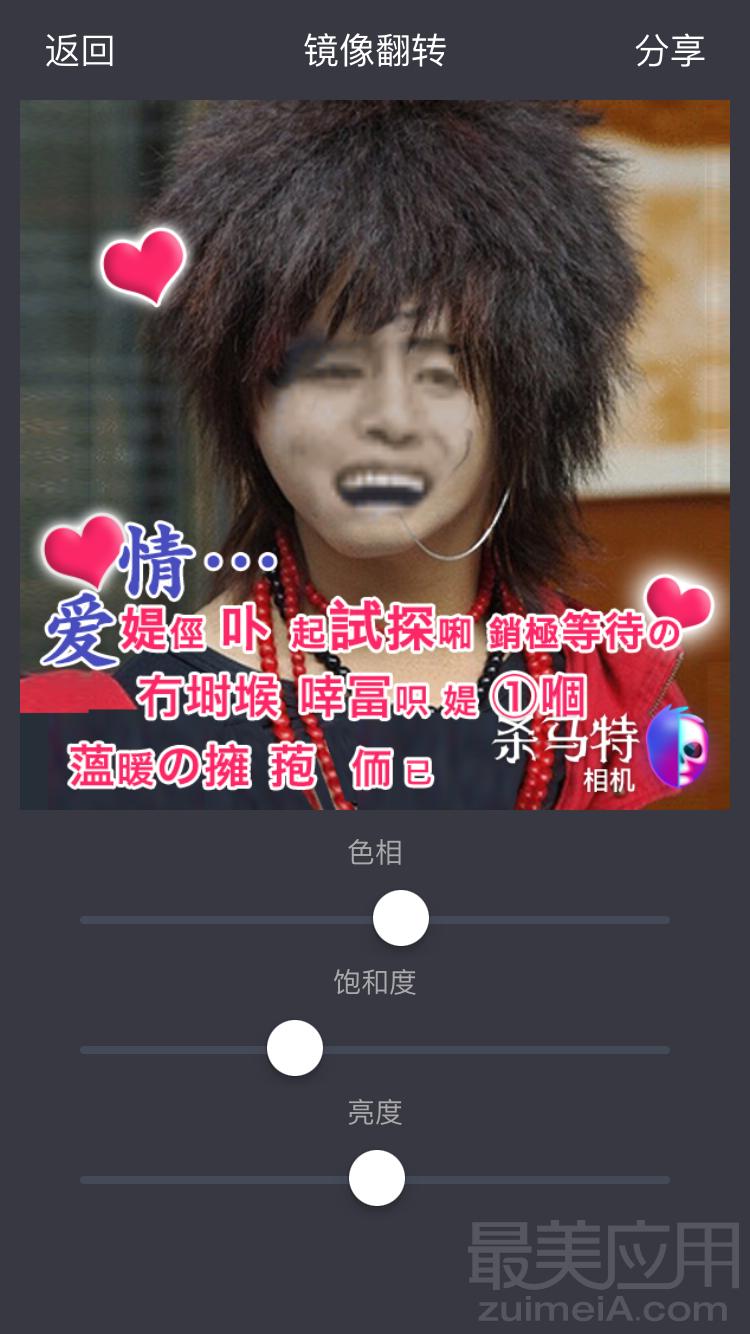Tap 分享 to share the photo
The height and width of the screenshot is (1334, 750).
[x=669, y=50]
